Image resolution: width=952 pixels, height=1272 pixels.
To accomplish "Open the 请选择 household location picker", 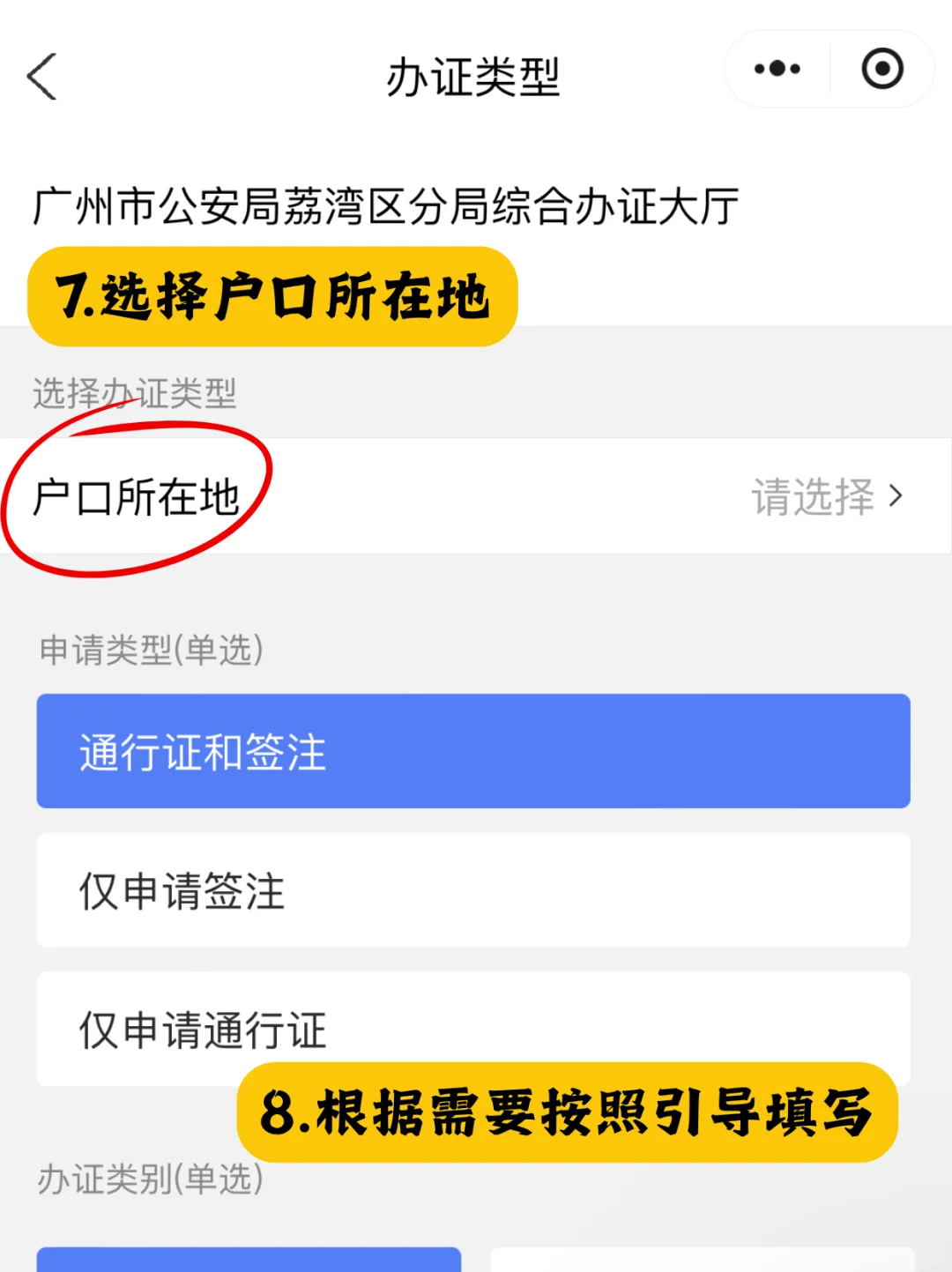I will pyautogui.click(x=812, y=496).
